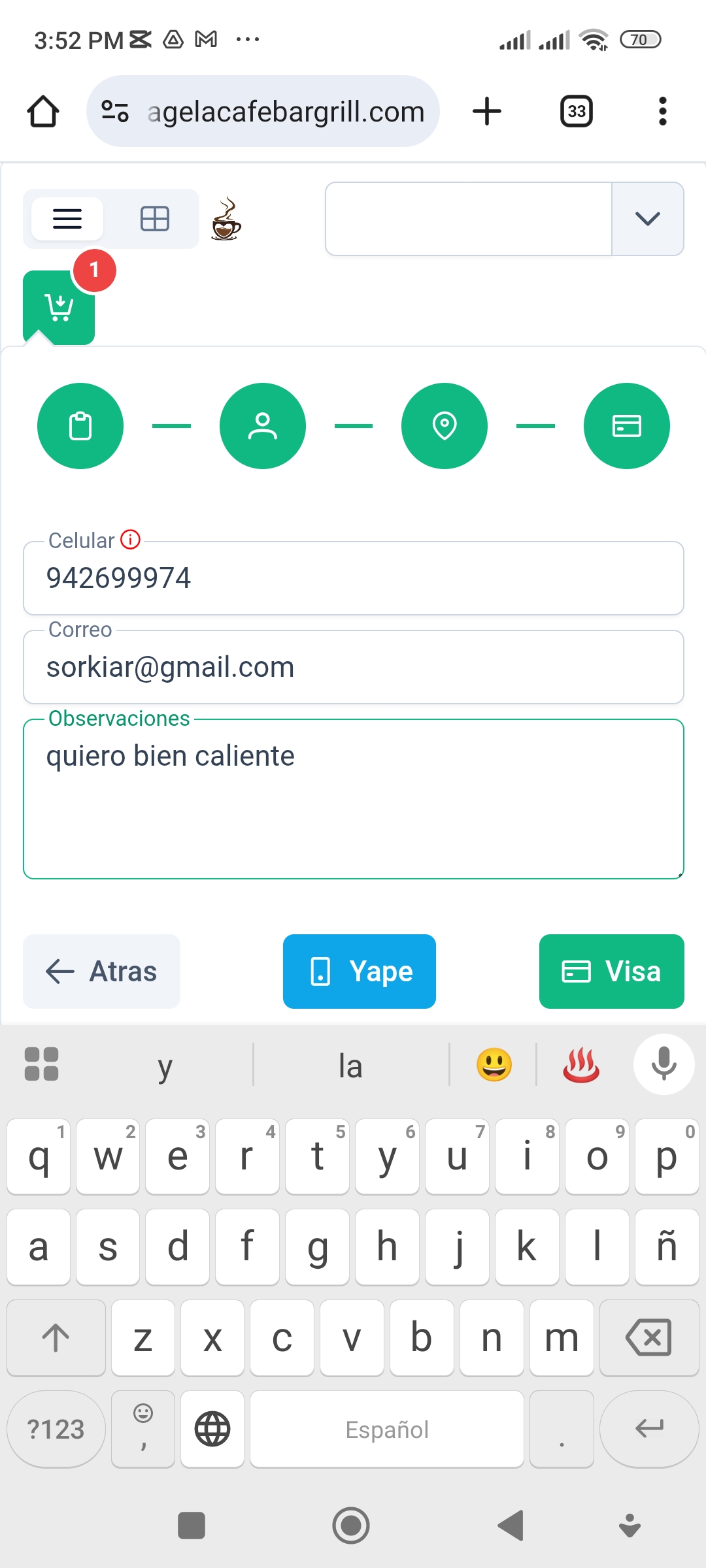Open the browser overflow menu
This screenshot has height=1568, width=706.
(x=662, y=111)
